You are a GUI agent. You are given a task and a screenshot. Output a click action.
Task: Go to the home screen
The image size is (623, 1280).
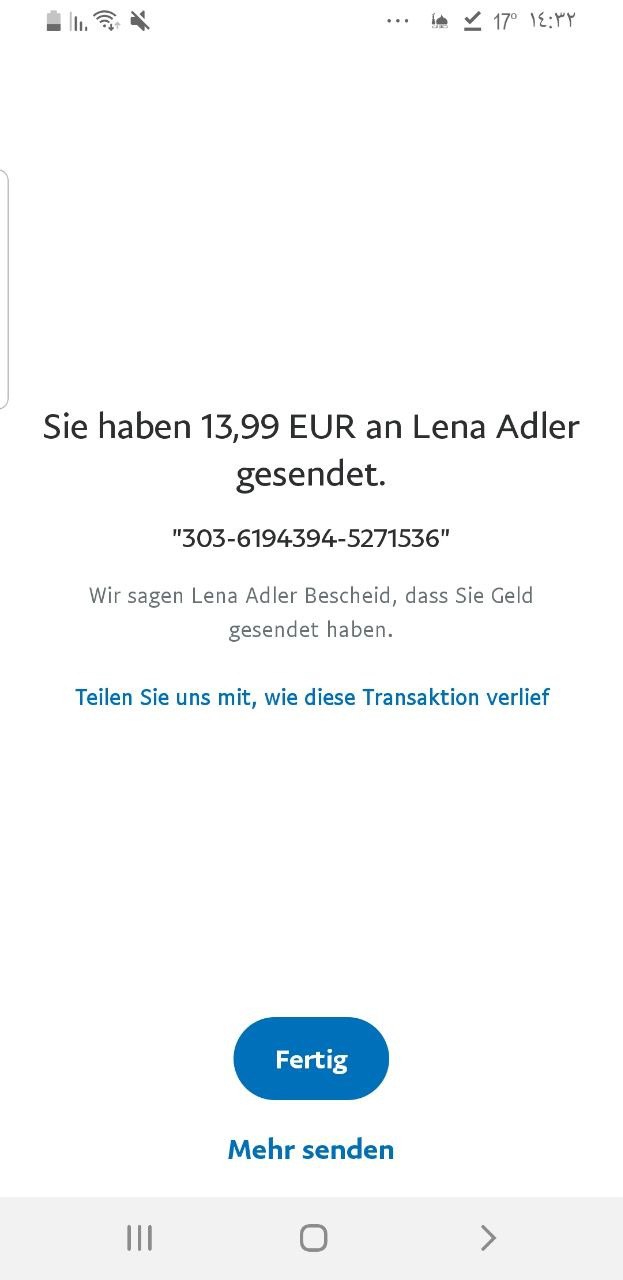[313, 1238]
